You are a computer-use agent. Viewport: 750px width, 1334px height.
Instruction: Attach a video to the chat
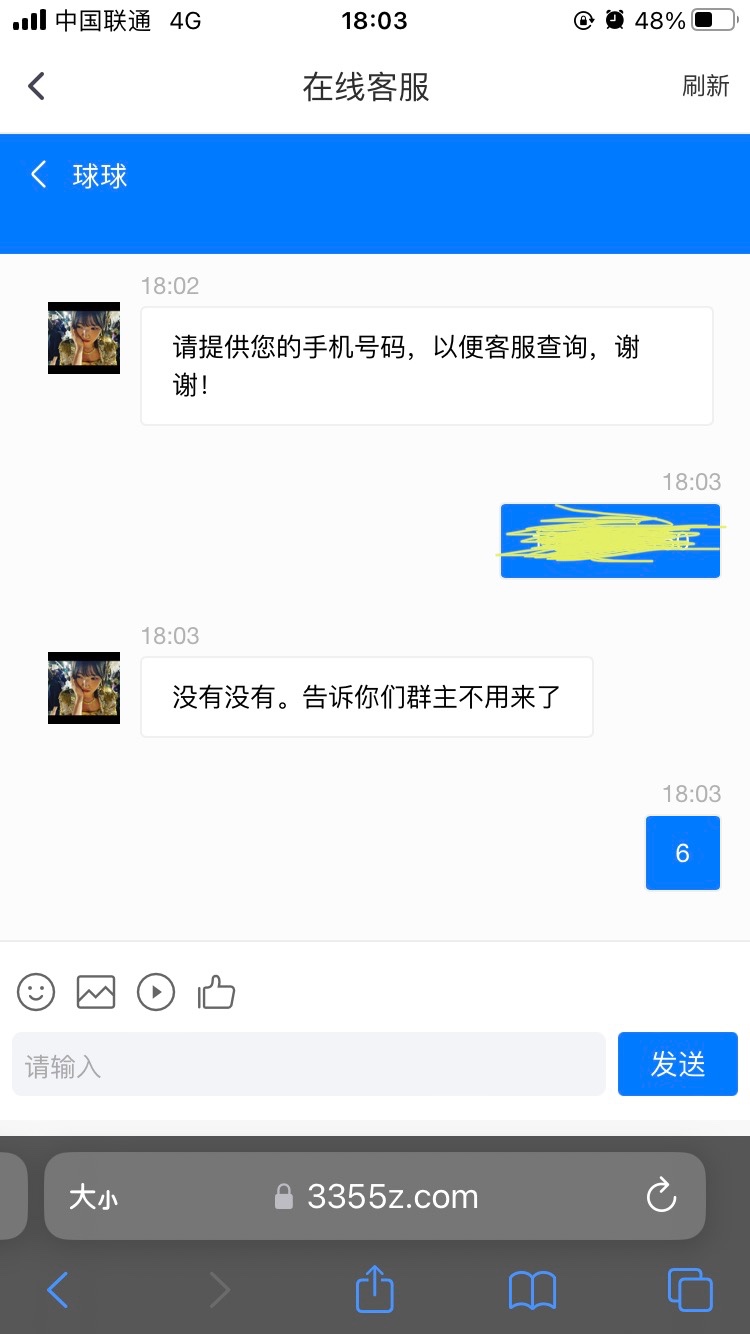(x=156, y=992)
